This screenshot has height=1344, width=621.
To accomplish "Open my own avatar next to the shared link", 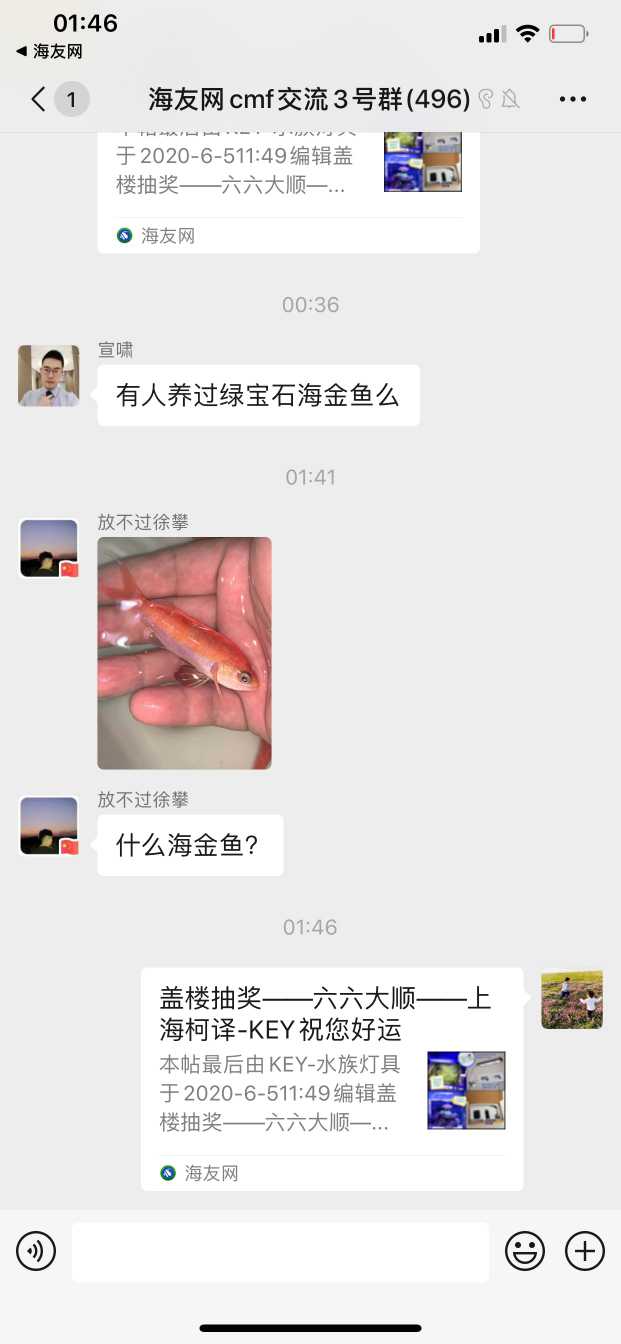I will point(572,999).
